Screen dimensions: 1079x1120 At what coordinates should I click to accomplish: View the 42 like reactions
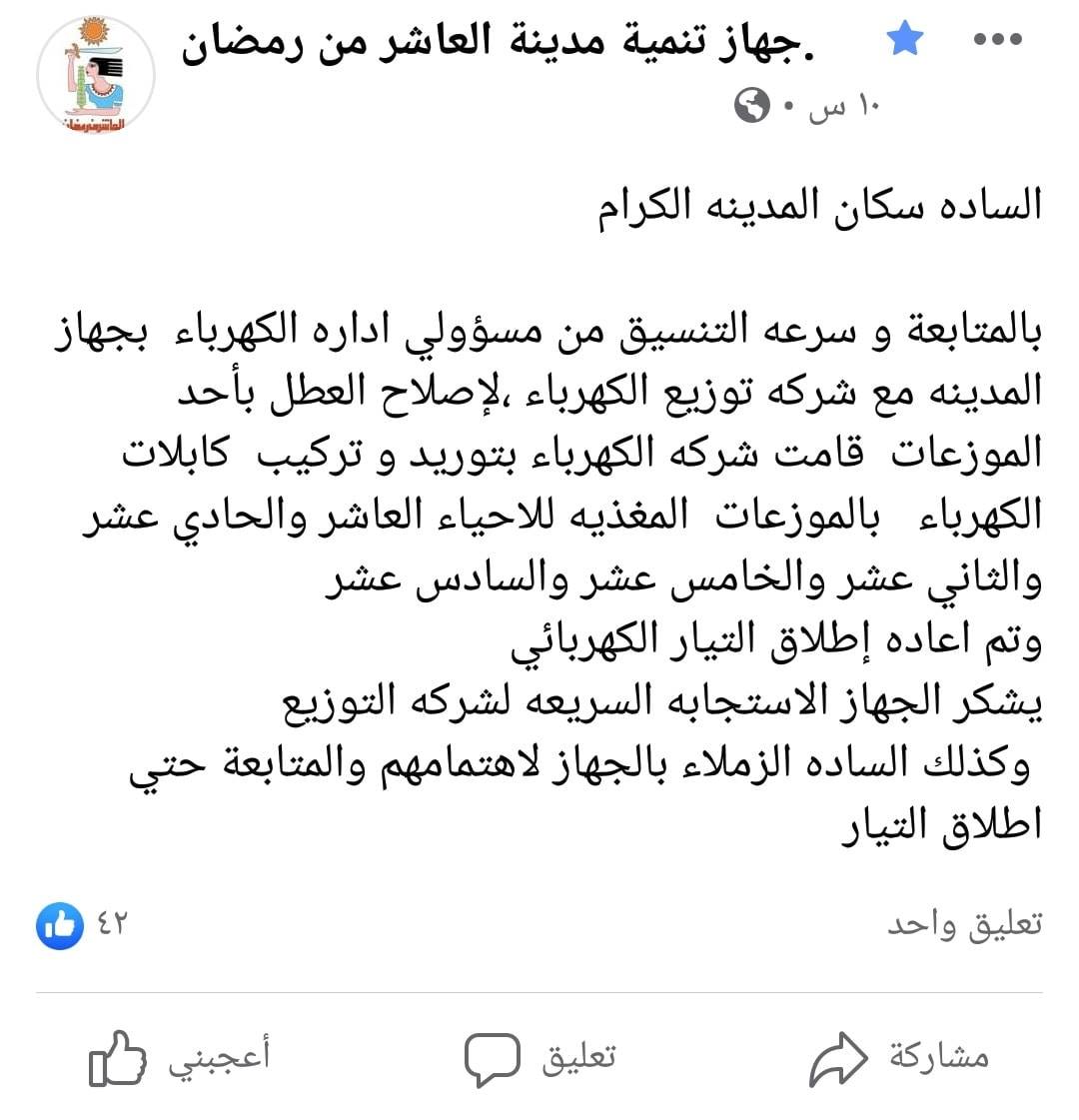(82, 925)
